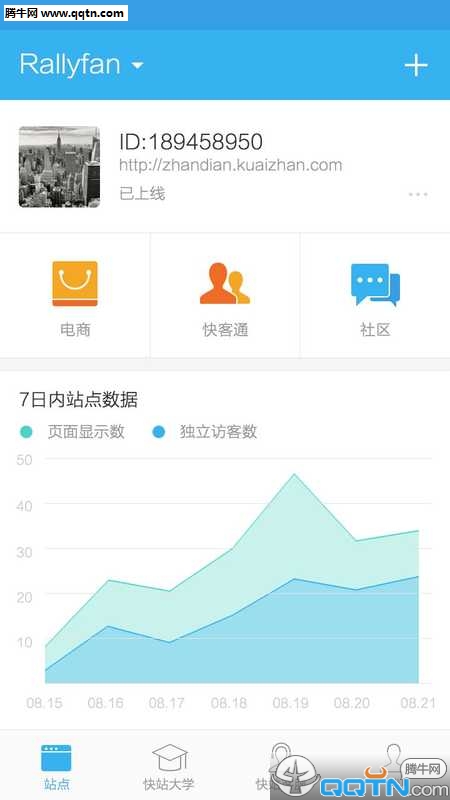
Task: Switch to the 站点 tab
Action: (56, 766)
